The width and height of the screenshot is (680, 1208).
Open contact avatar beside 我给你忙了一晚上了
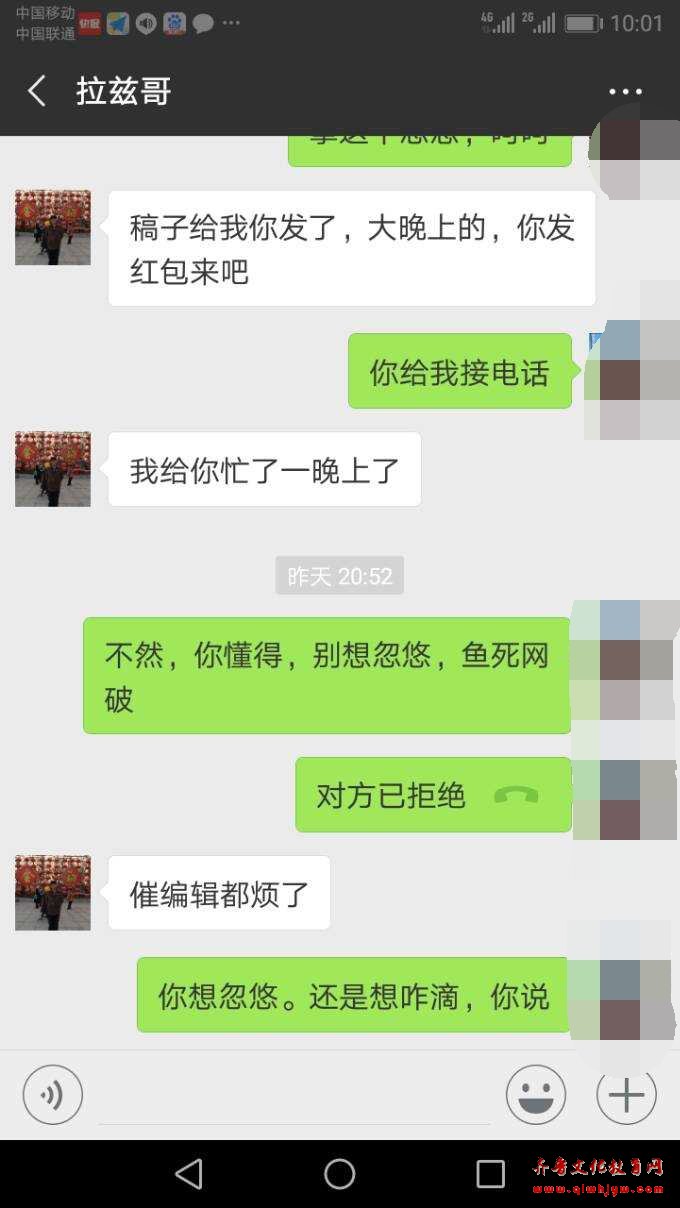(53, 469)
